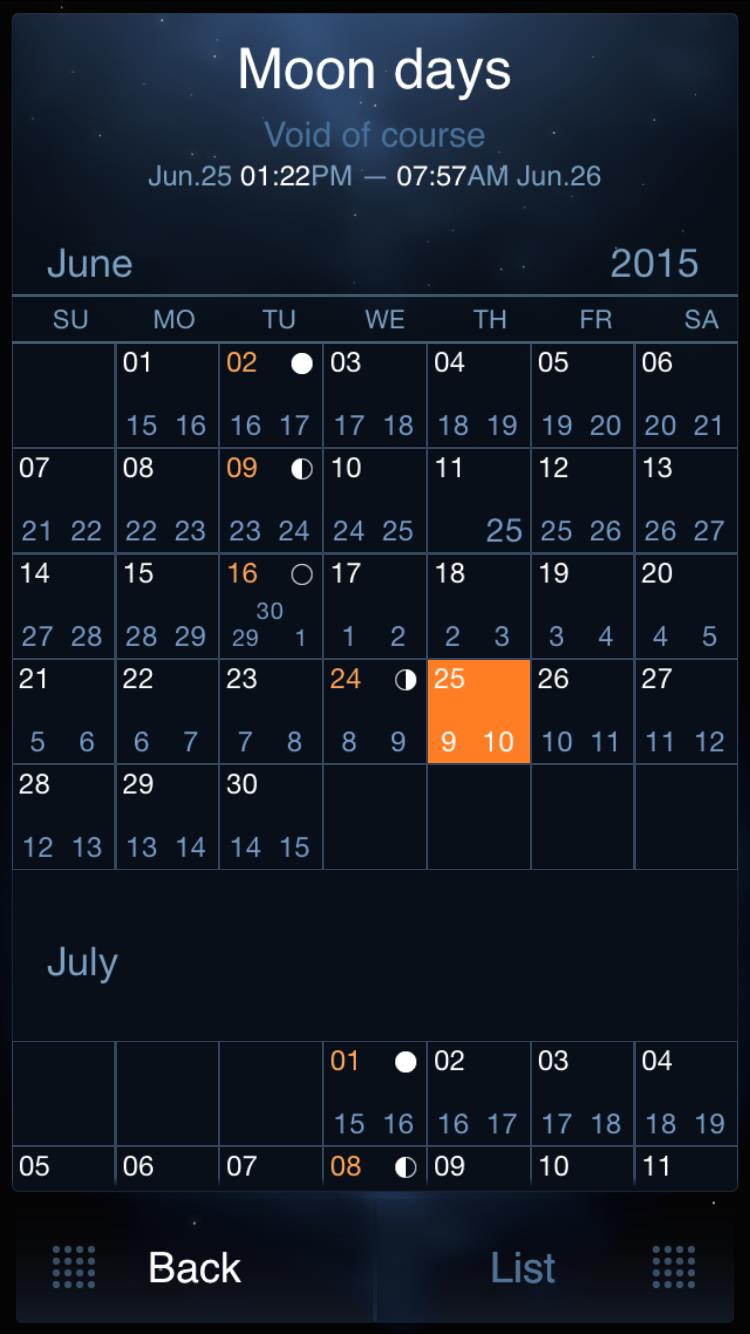Select June 16 new moon day

tap(271, 606)
